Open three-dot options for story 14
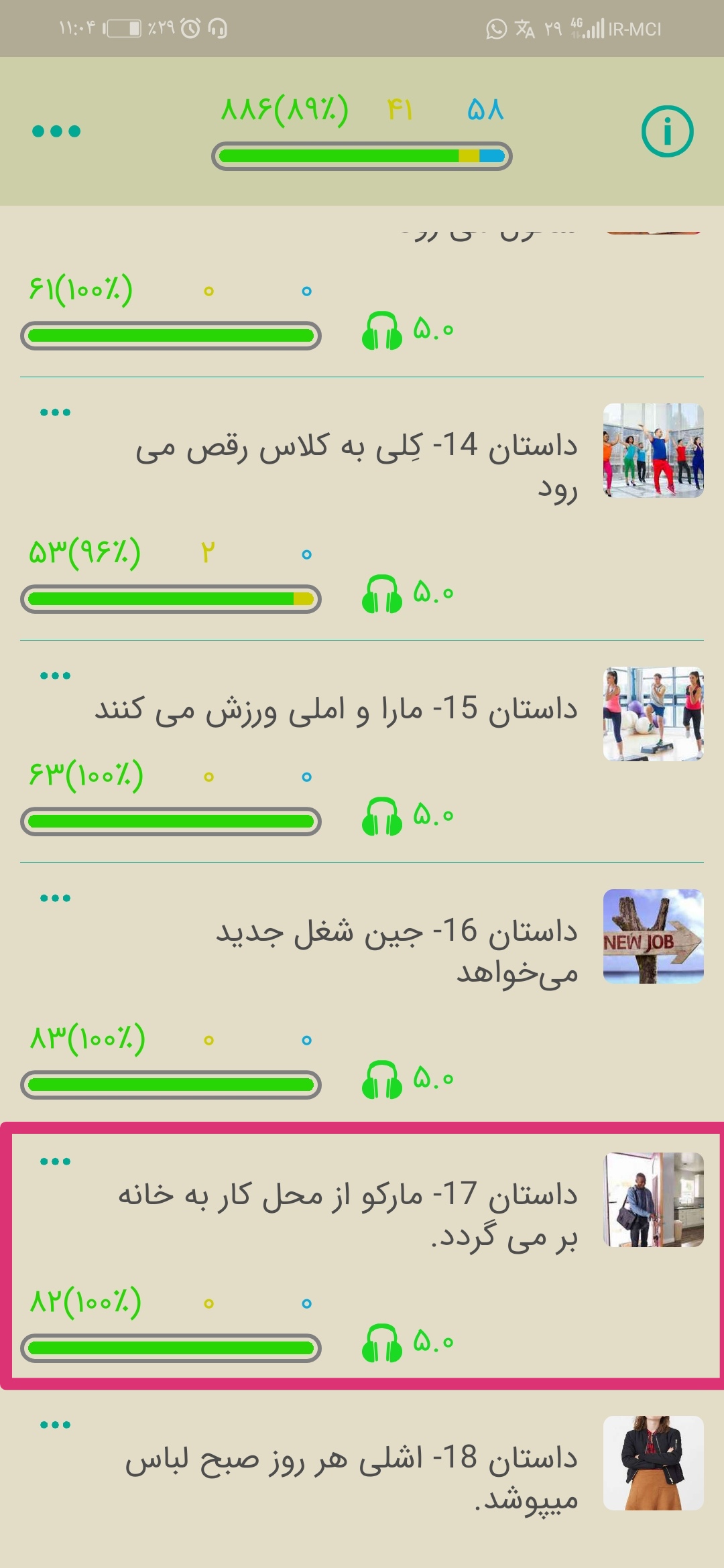The height and width of the screenshot is (1568, 724). pyautogui.click(x=55, y=412)
